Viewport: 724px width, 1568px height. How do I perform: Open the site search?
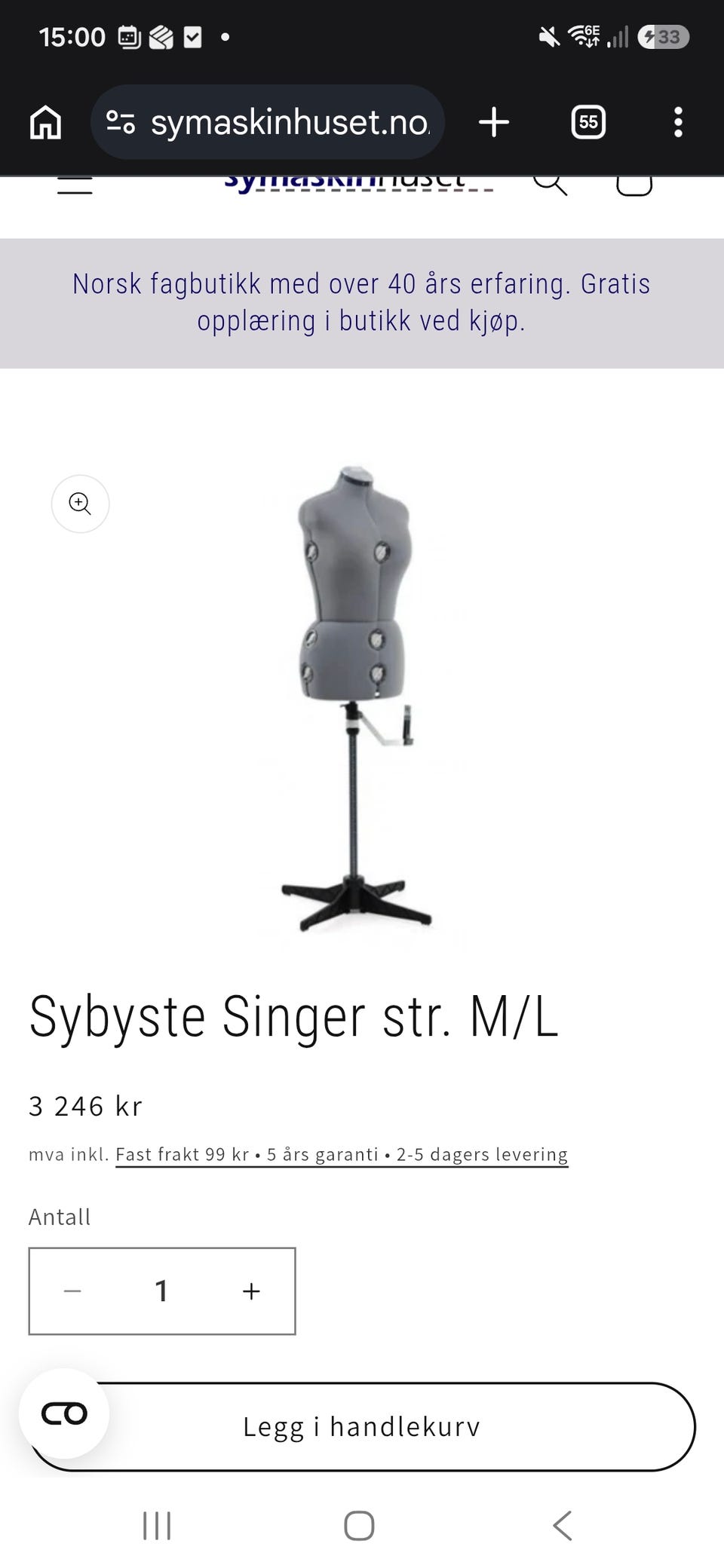click(x=550, y=185)
